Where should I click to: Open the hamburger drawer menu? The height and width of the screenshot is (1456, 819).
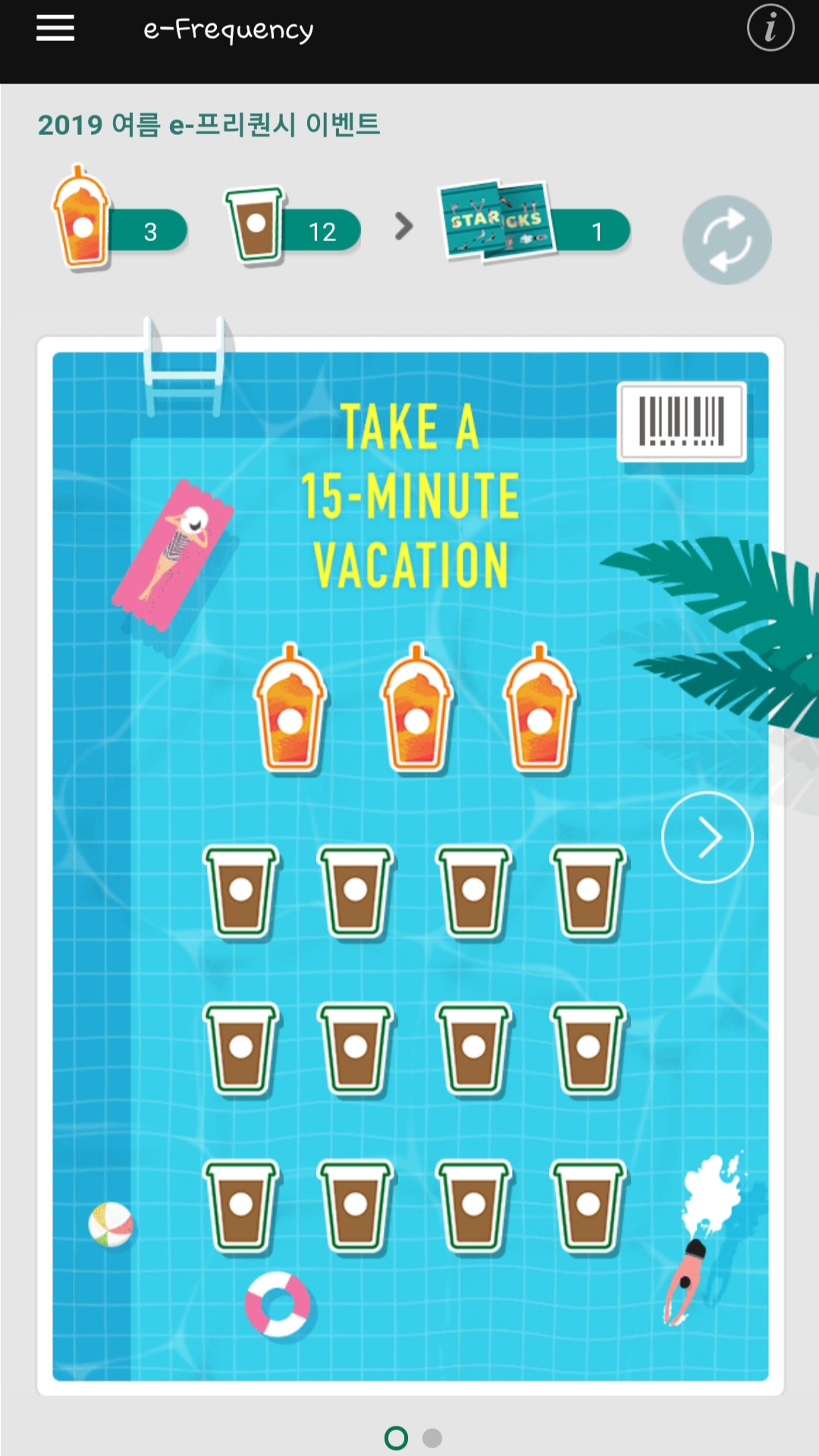(x=55, y=28)
